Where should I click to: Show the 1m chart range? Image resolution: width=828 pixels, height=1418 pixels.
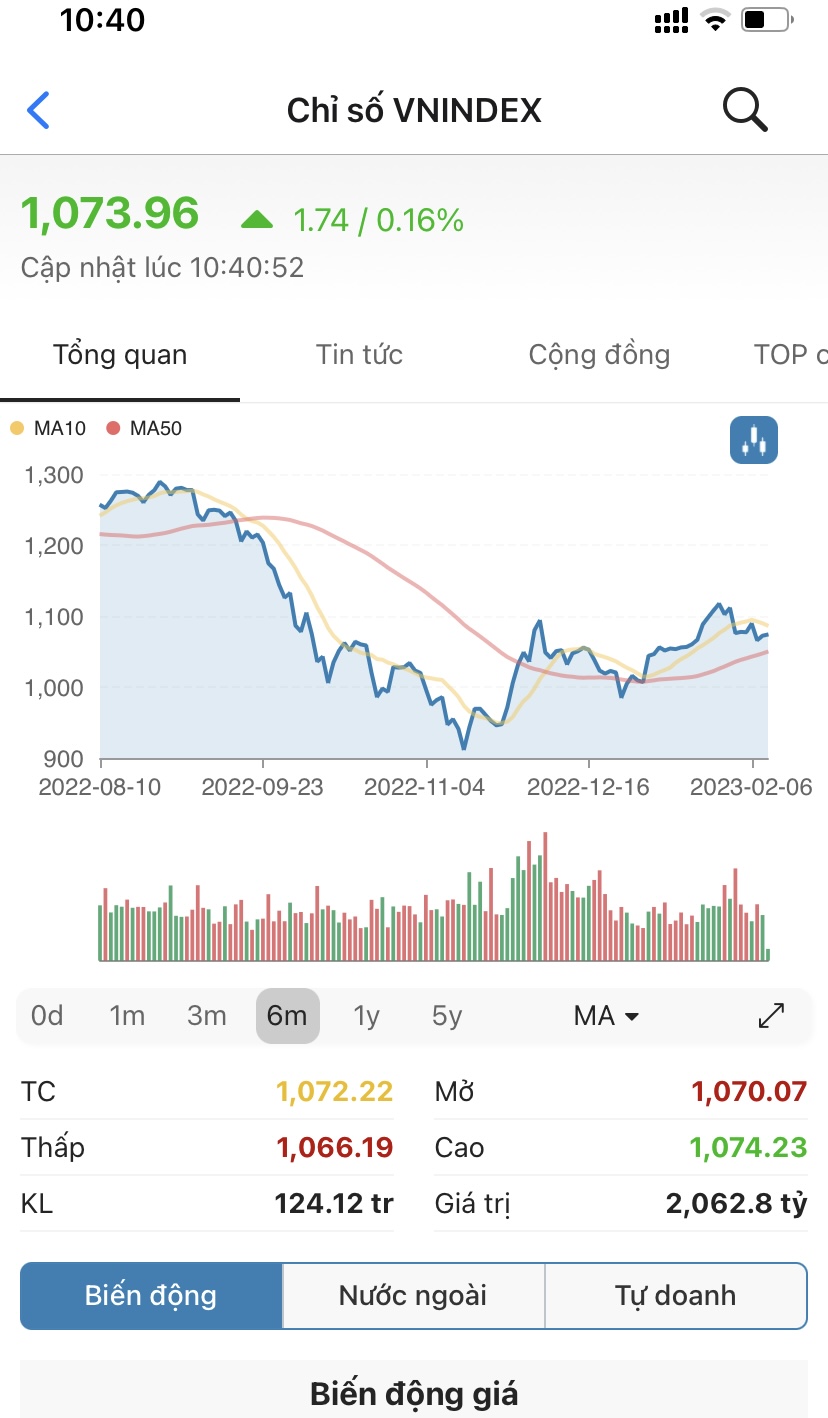point(127,1016)
